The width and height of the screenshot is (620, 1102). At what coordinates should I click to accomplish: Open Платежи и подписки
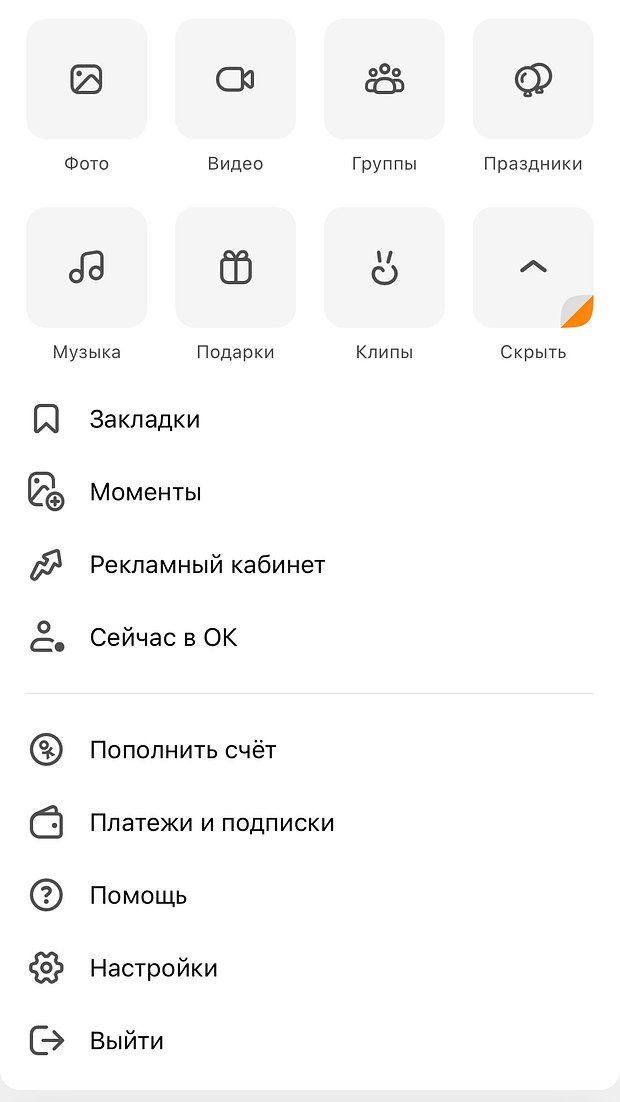(x=310, y=823)
